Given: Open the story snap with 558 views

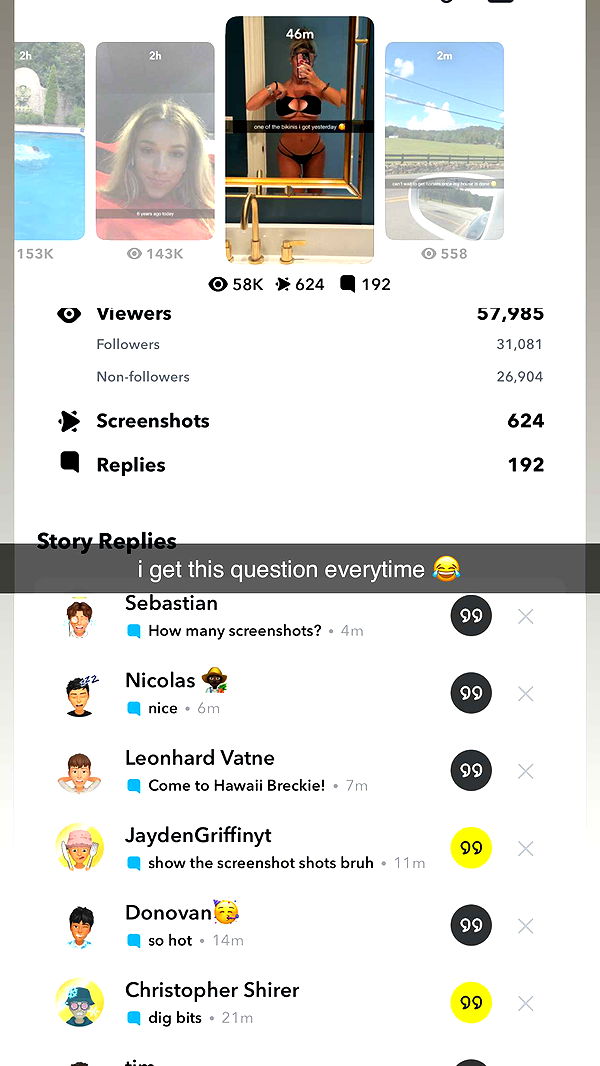Looking at the screenshot, I should [x=444, y=140].
